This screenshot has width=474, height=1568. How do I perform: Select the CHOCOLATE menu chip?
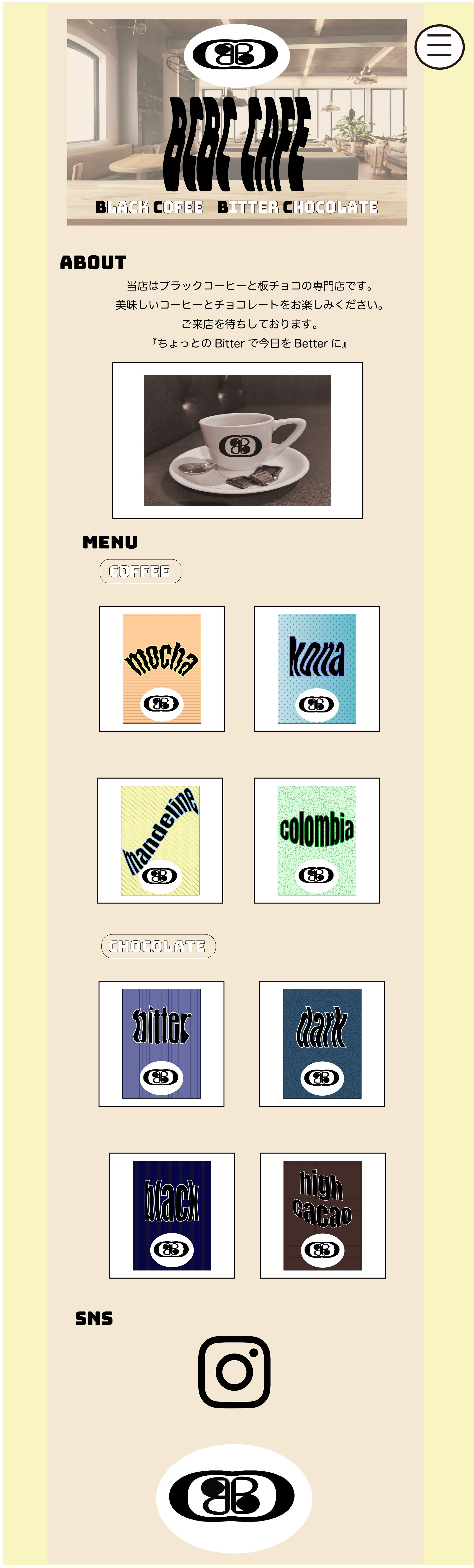158,946
